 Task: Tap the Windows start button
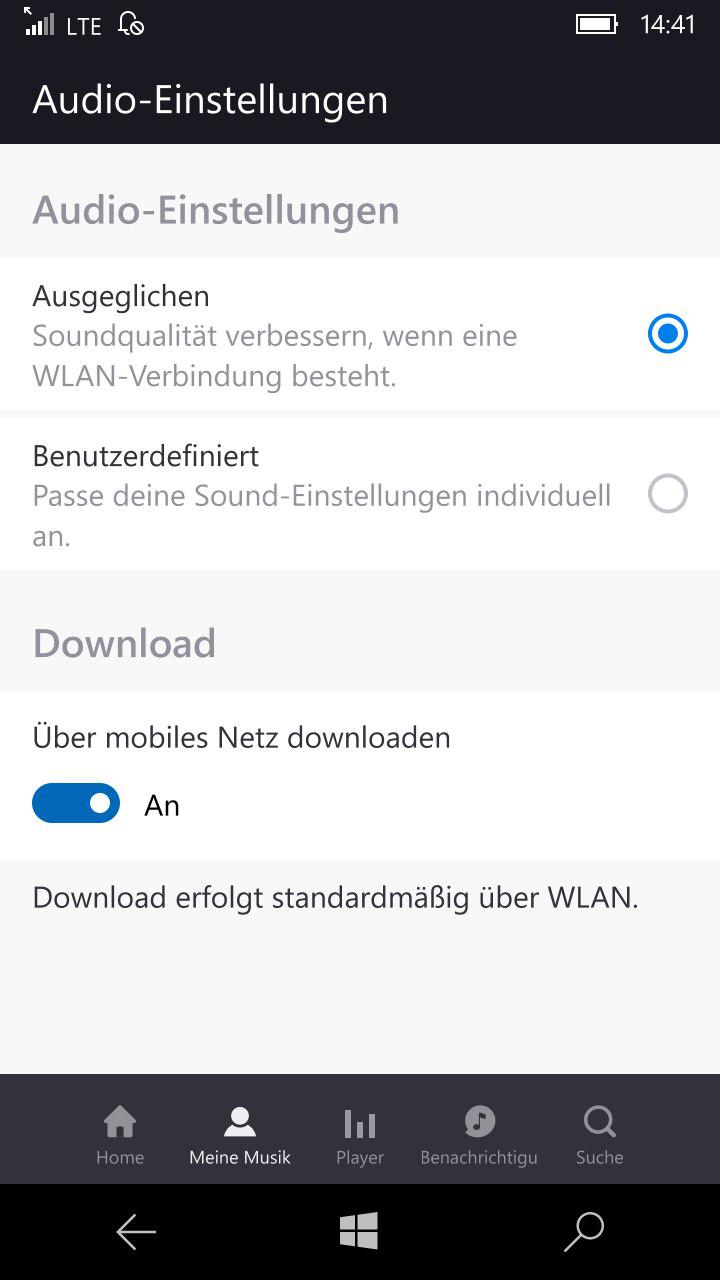click(359, 1231)
